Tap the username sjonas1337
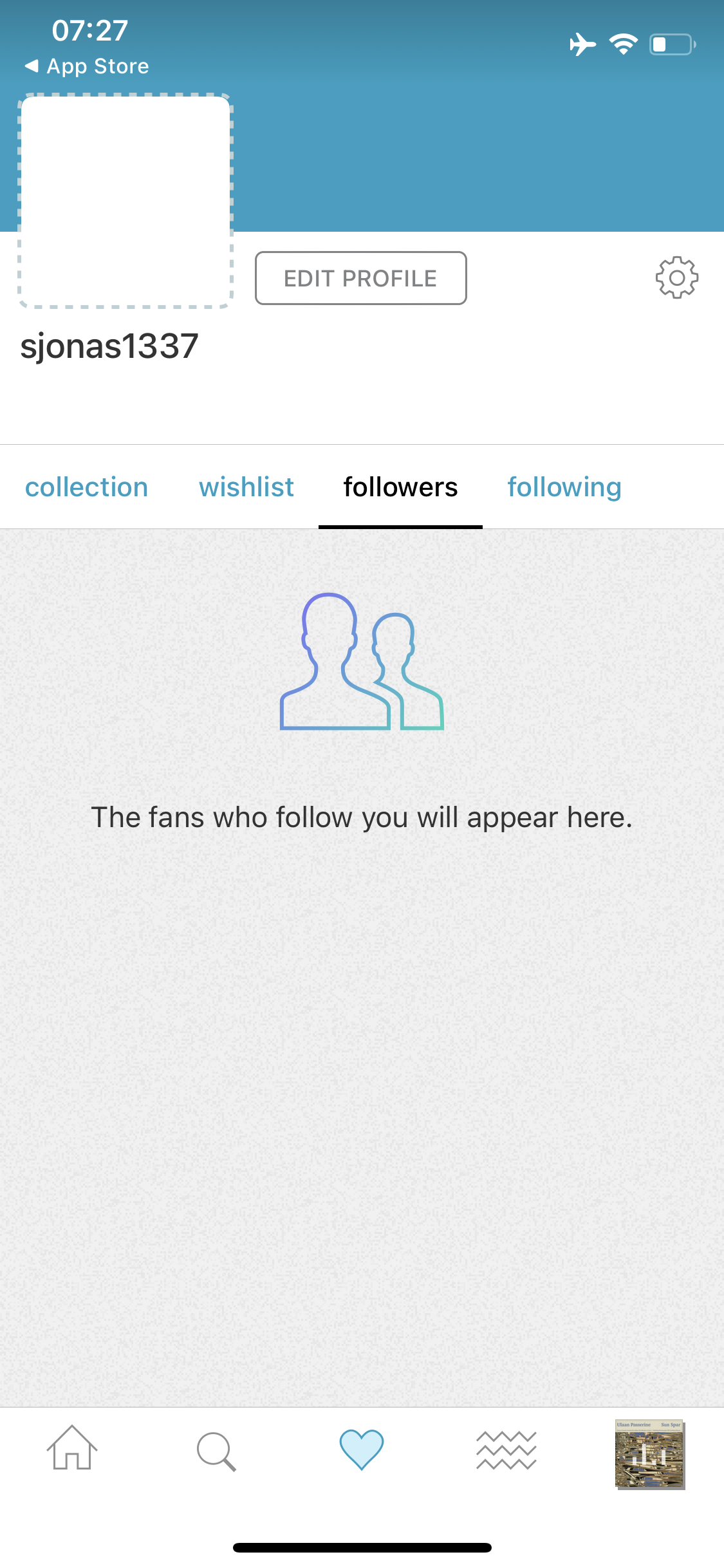Viewport: 724px width, 1568px height. (109, 345)
